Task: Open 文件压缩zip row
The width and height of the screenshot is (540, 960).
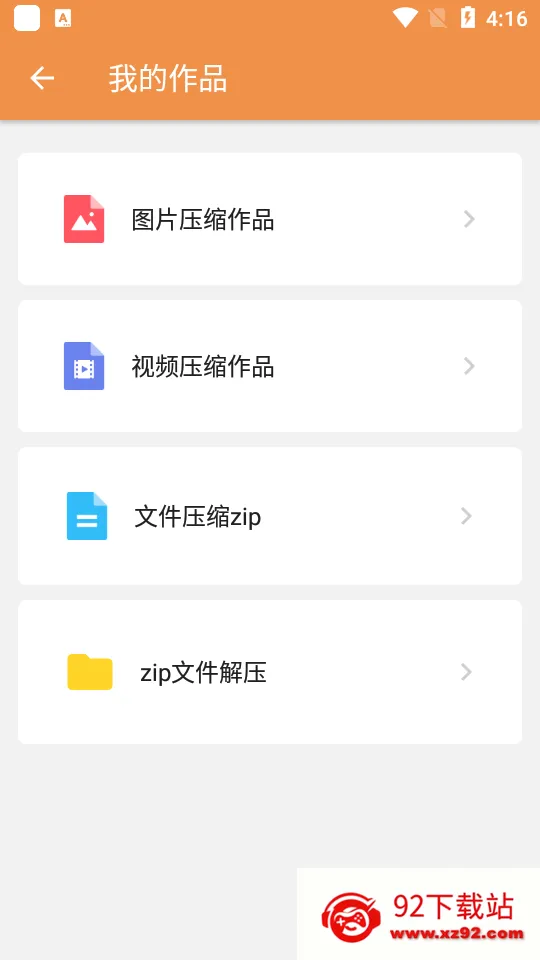Action: (x=270, y=516)
